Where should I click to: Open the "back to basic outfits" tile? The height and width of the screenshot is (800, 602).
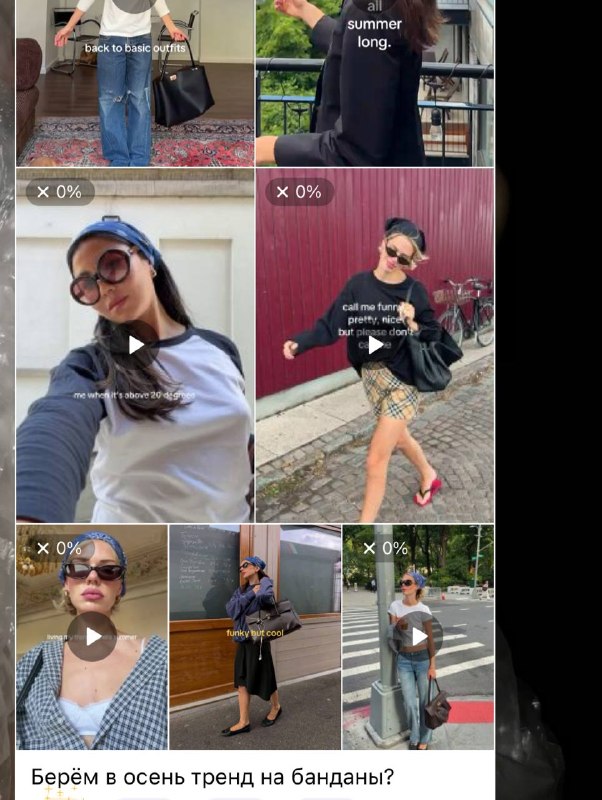(135, 83)
